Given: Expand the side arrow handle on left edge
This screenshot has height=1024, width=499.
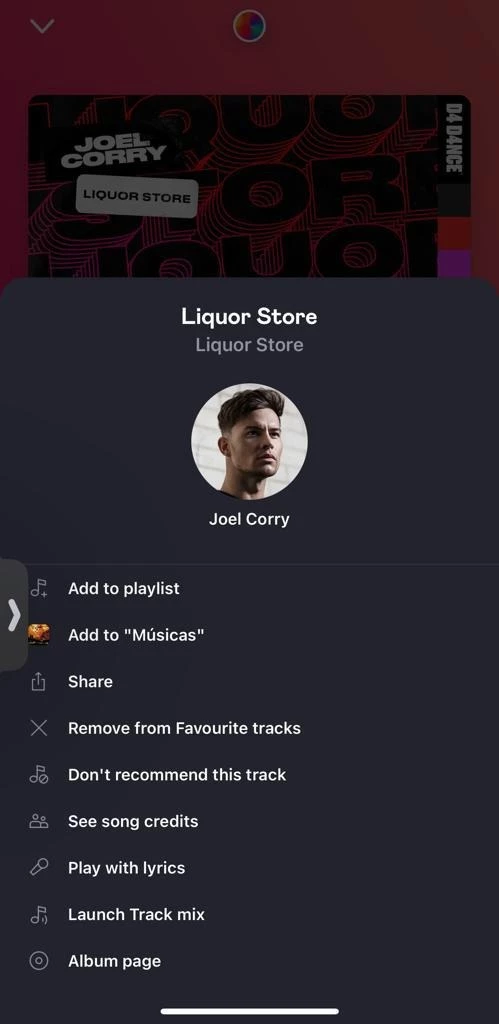Looking at the screenshot, I should pyautogui.click(x=13, y=615).
